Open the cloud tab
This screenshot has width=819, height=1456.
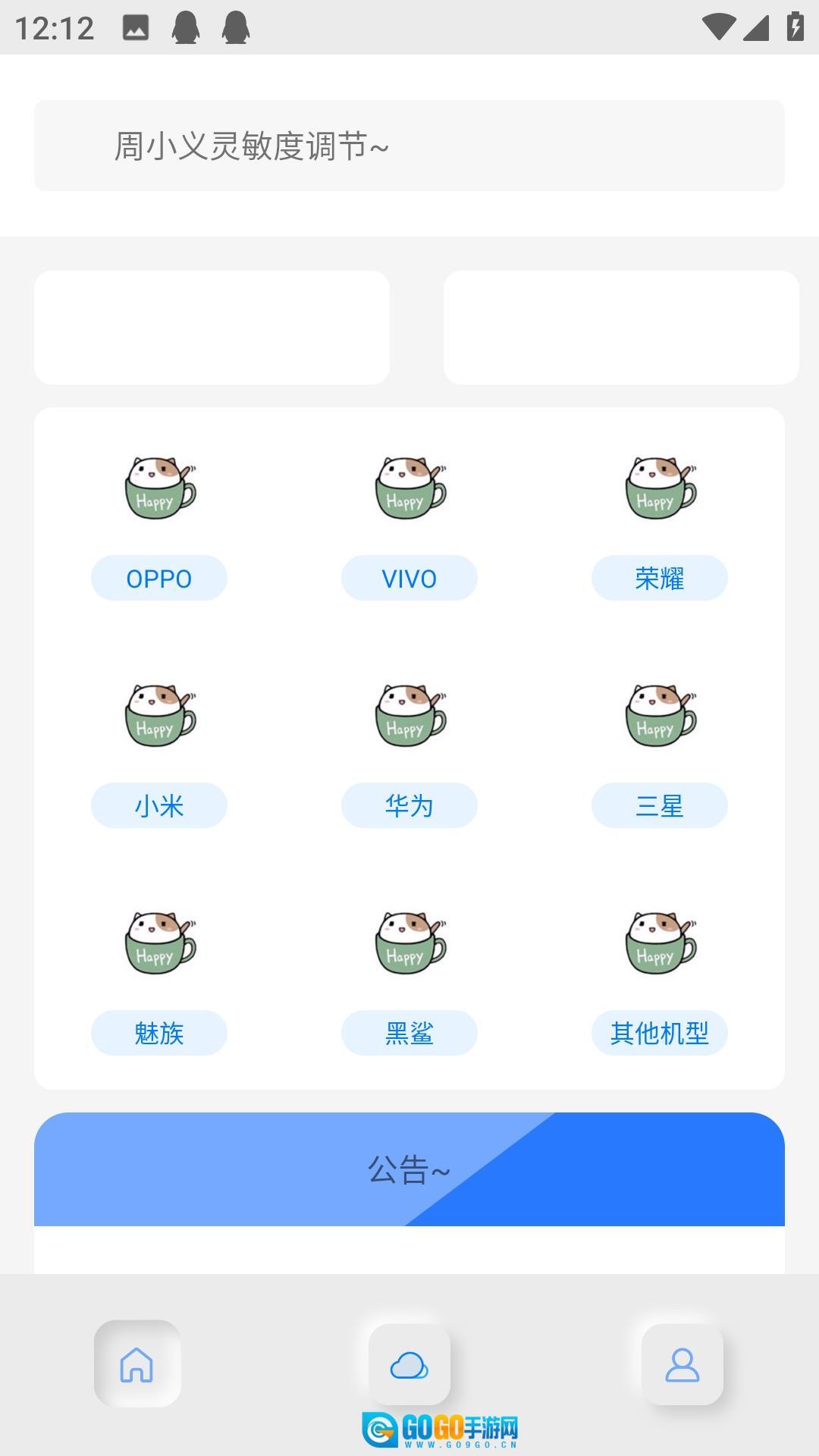(x=409, y=1365)
